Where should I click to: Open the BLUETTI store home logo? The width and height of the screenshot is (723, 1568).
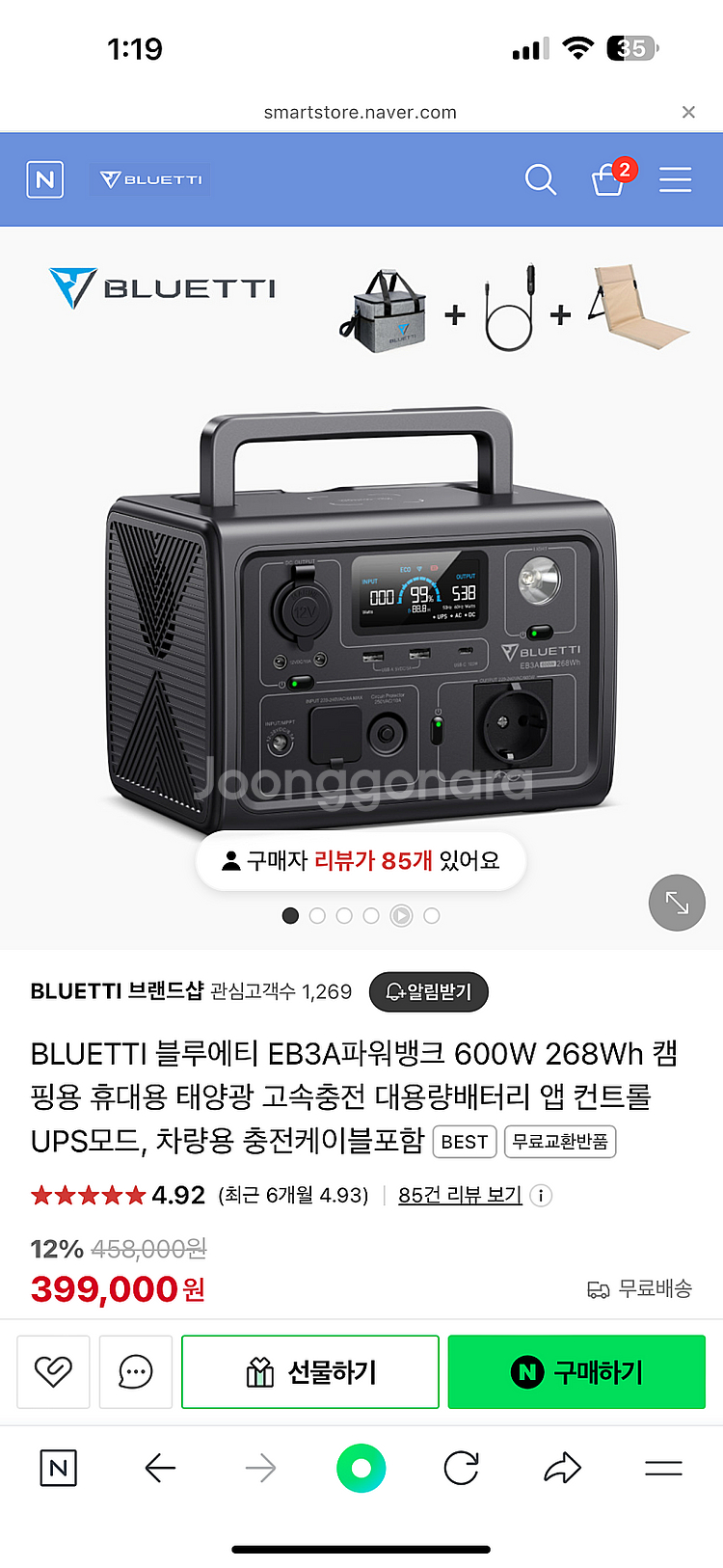(151, 179)
